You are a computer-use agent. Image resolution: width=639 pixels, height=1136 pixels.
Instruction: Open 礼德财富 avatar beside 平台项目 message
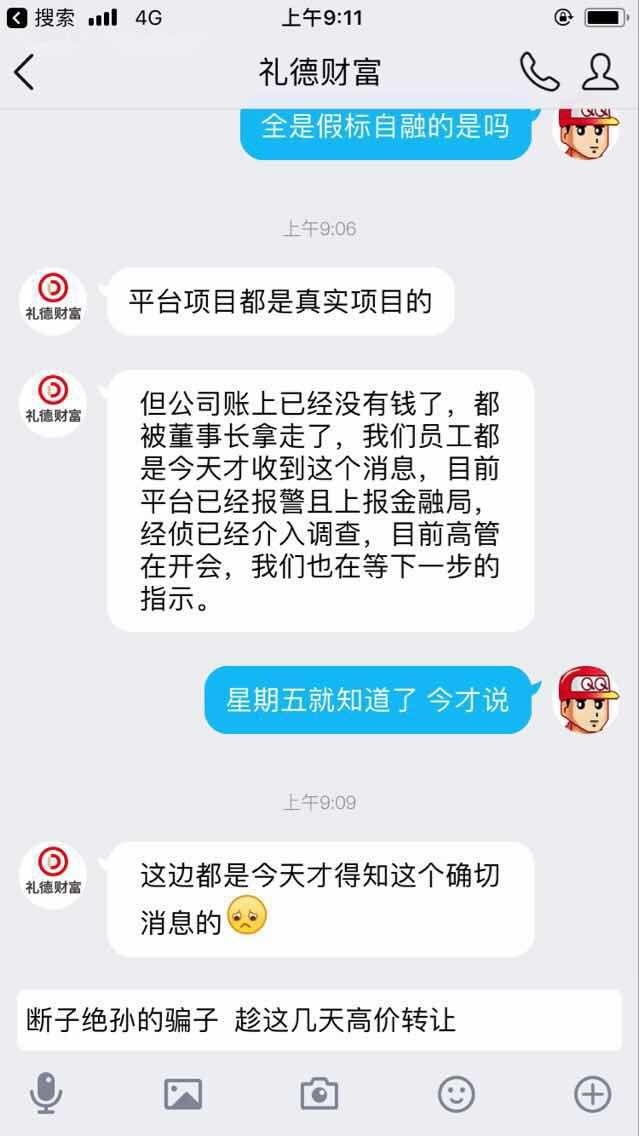click(x=53, y=301)
